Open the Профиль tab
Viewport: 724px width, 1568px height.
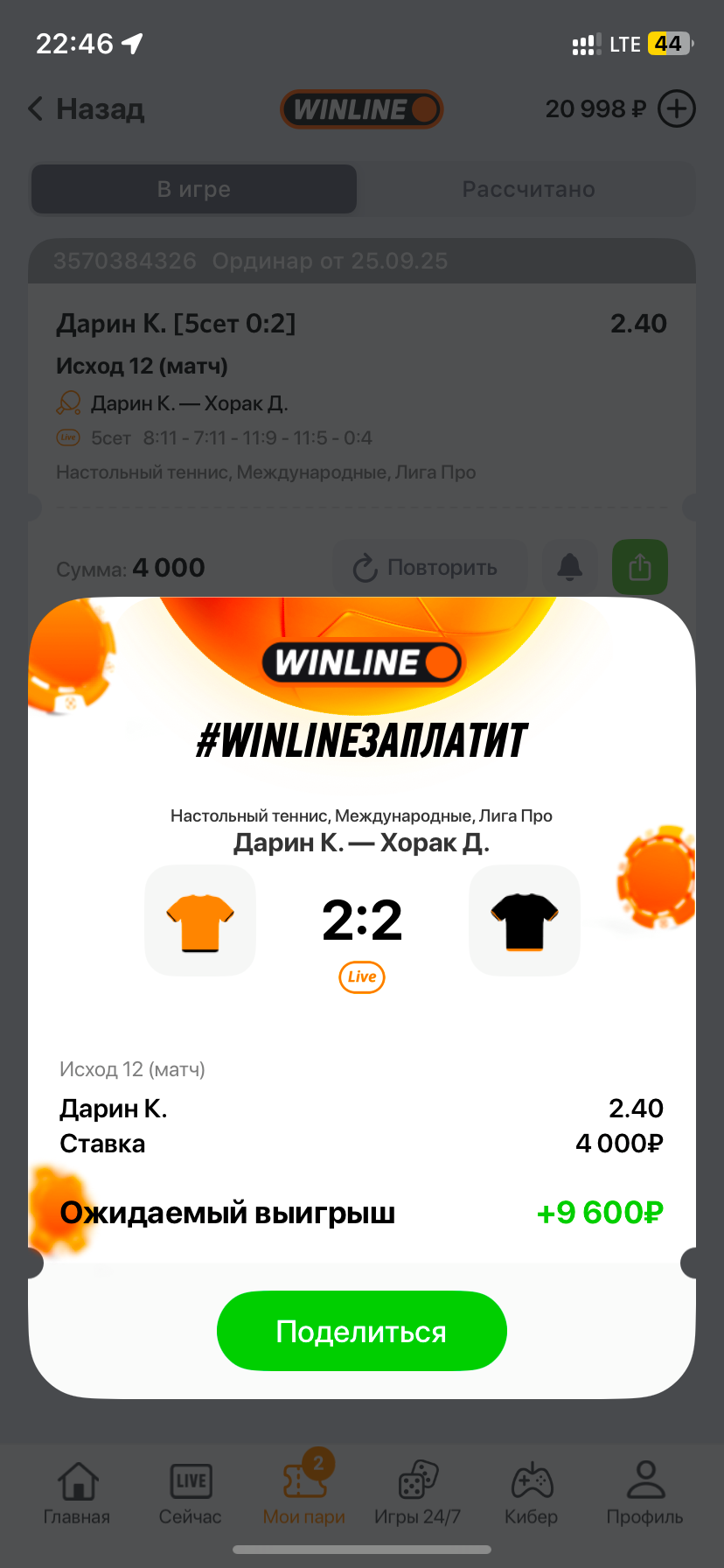[x=644, y=1494]
